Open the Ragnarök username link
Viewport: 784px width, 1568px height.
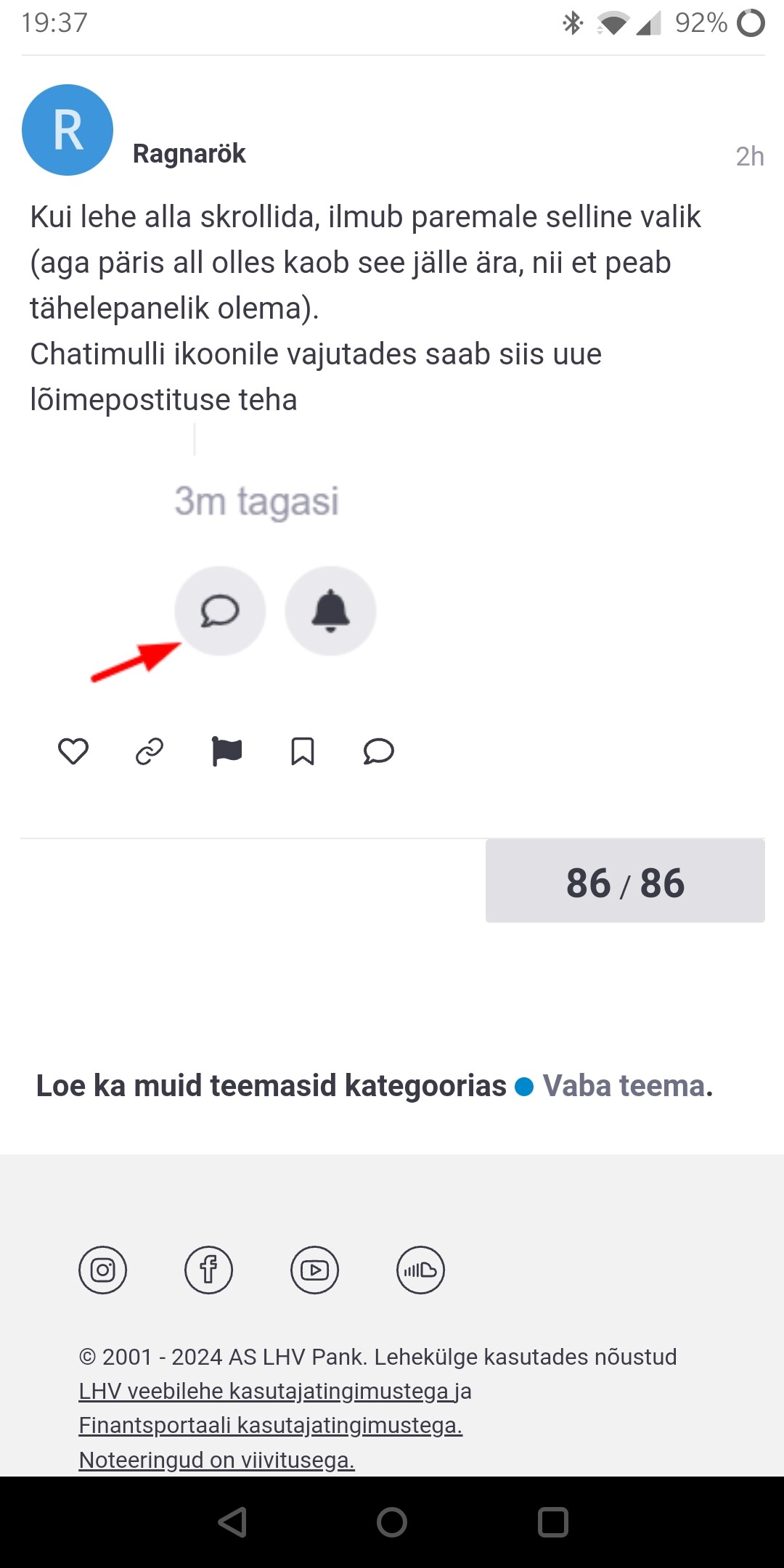(189, 154)
